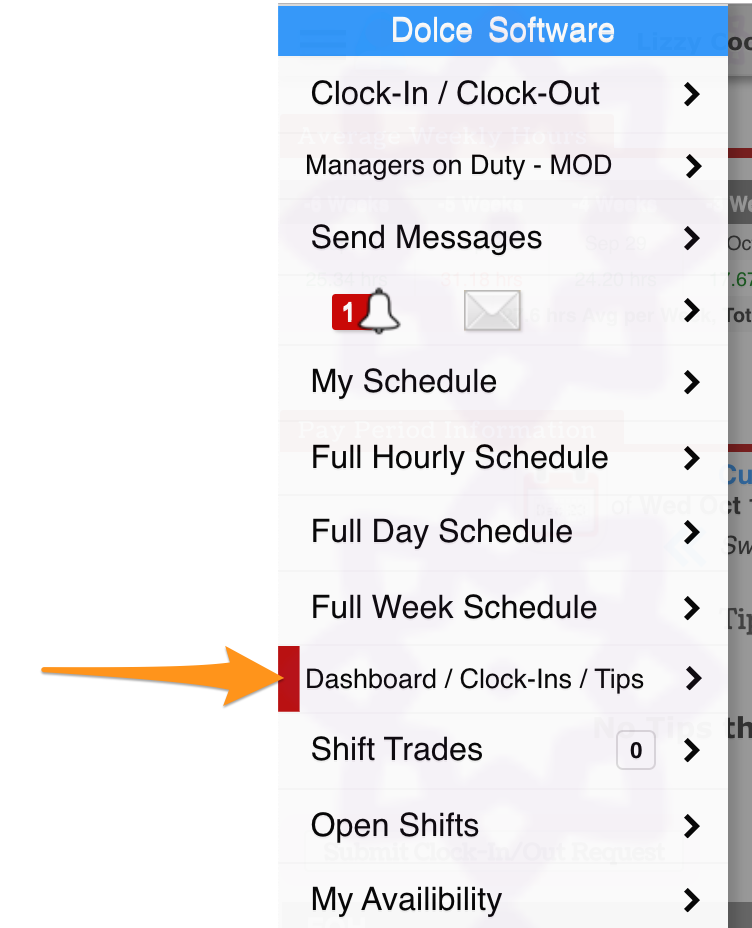Open Managers on Duty - MOD
The width and height of the screenshot is (752, 928).
coord(458,166)
